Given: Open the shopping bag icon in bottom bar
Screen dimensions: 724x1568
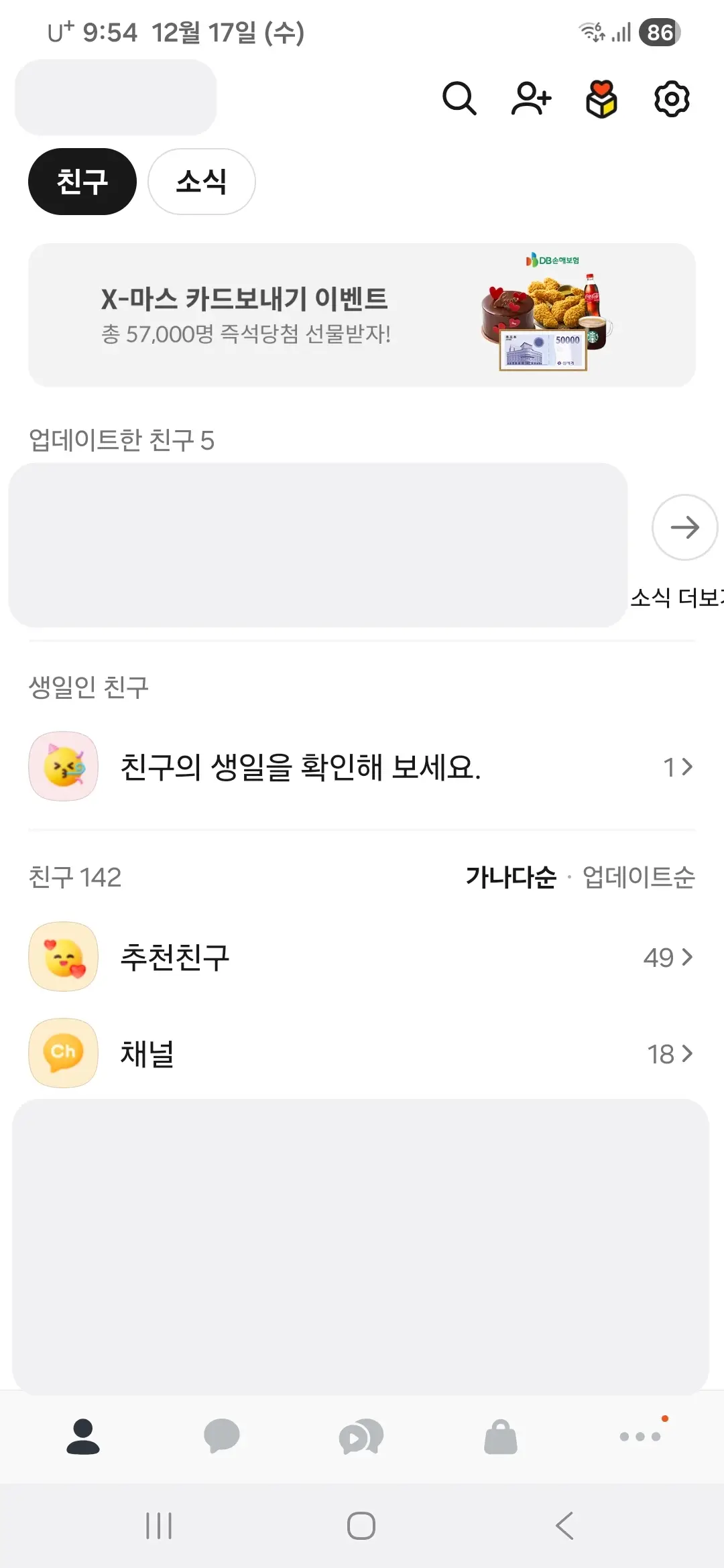Looking at the screenshot, I should click(x=501, y=1437).
